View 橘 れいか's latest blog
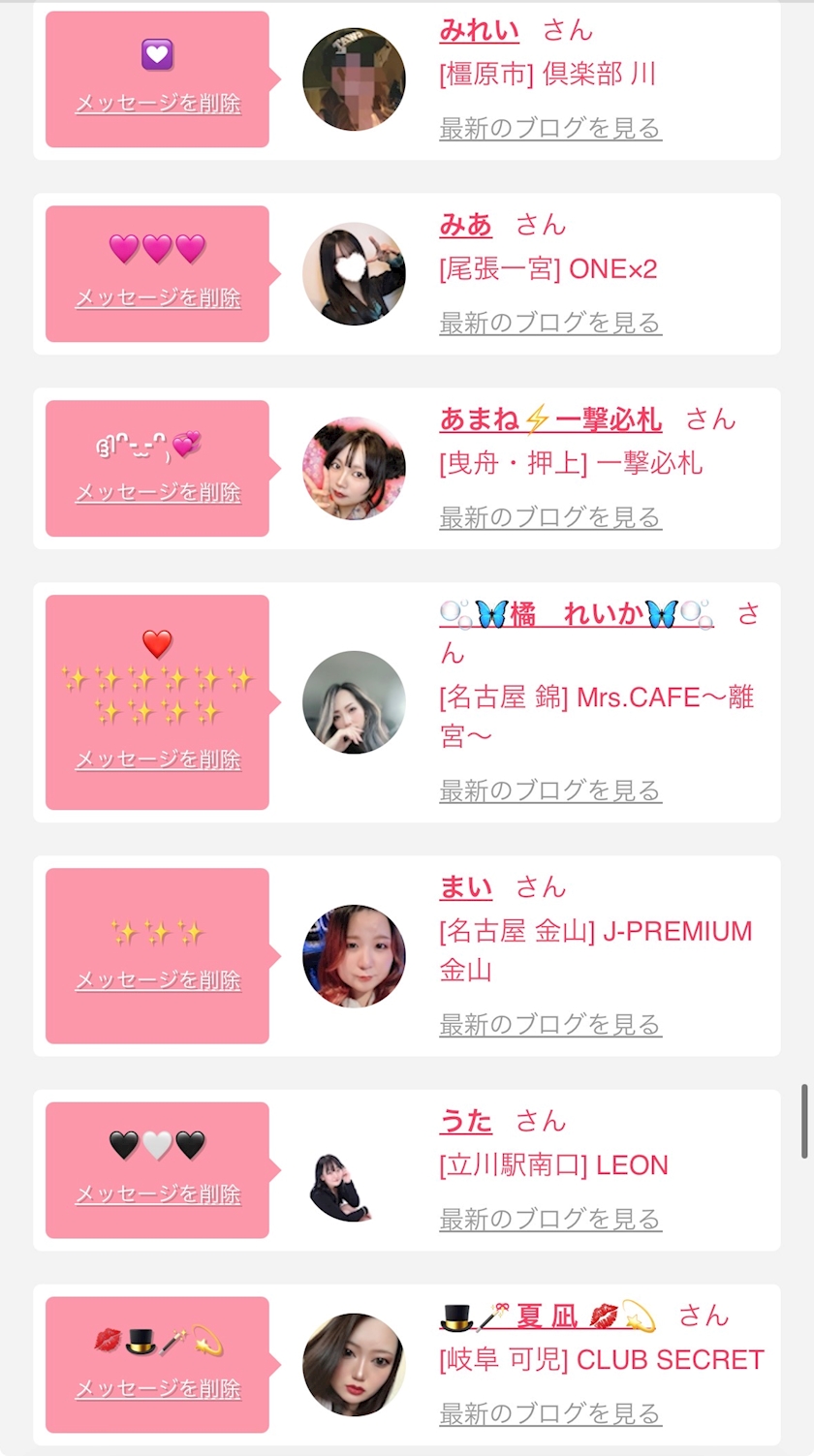Screen dimensions: 814x1456 click(x=550, y=791)
